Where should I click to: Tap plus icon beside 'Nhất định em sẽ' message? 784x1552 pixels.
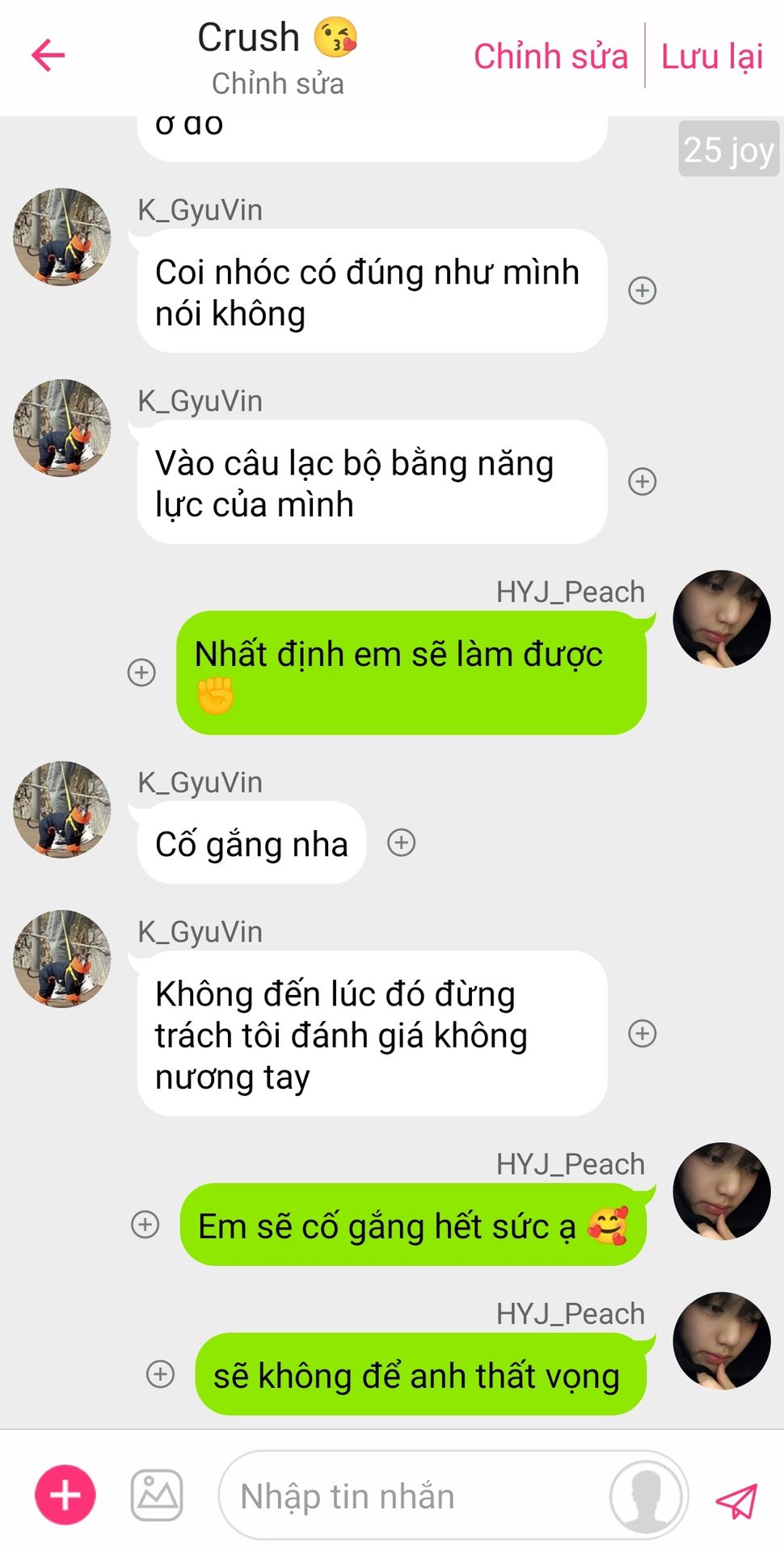click(142, 672)
